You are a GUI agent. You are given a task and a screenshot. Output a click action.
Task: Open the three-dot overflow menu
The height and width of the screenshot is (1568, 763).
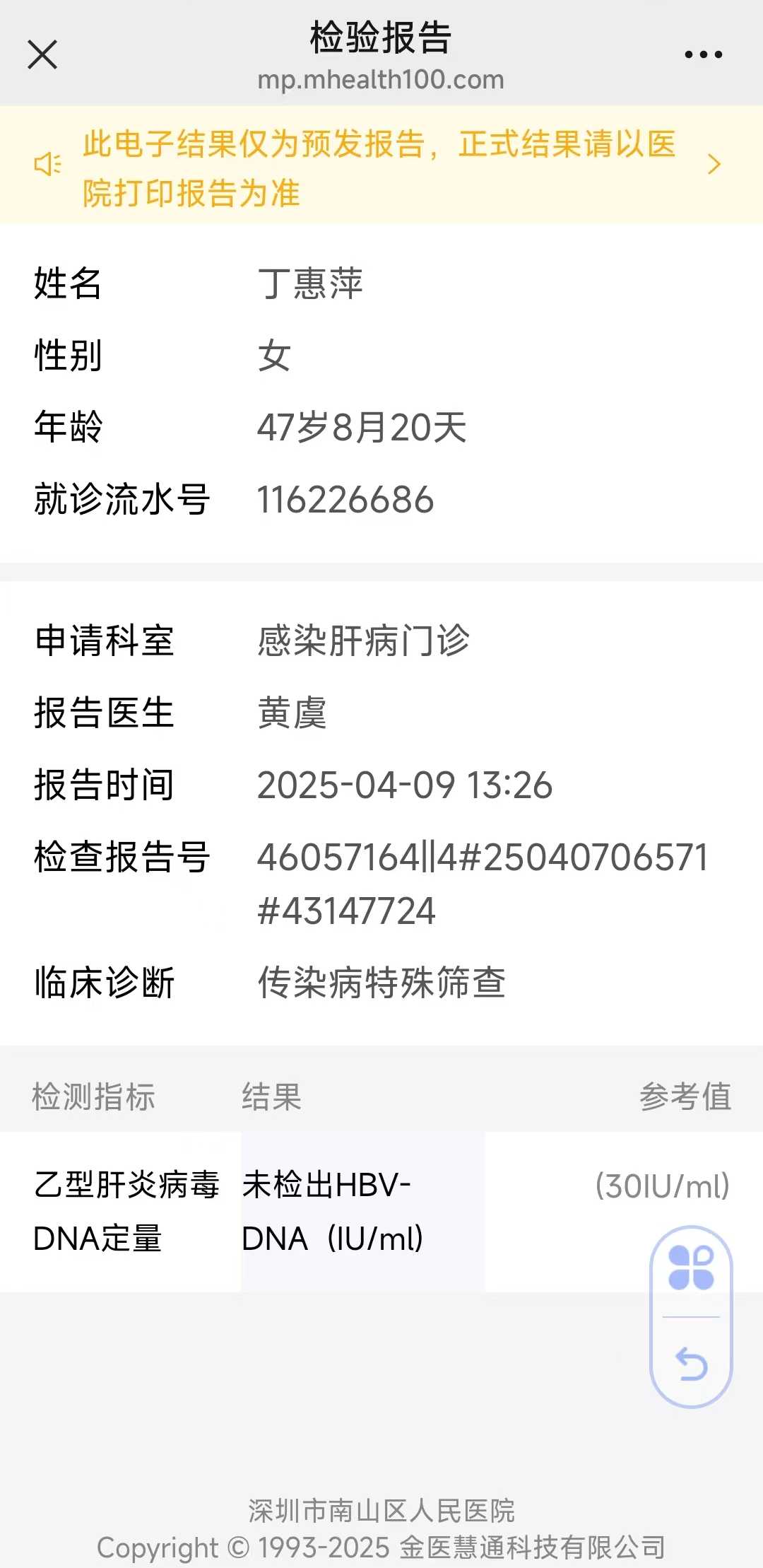[x=703, y=54]
